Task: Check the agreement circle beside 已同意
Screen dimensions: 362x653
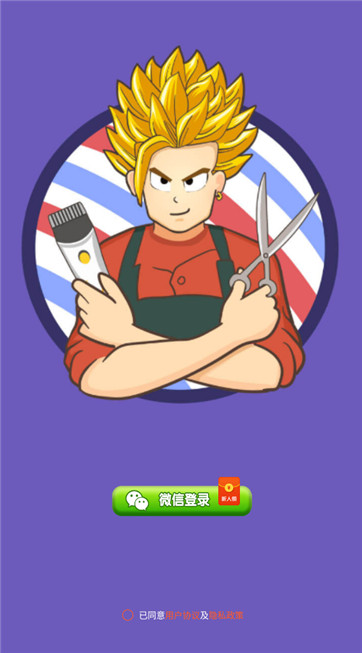Action: [127, 615]
